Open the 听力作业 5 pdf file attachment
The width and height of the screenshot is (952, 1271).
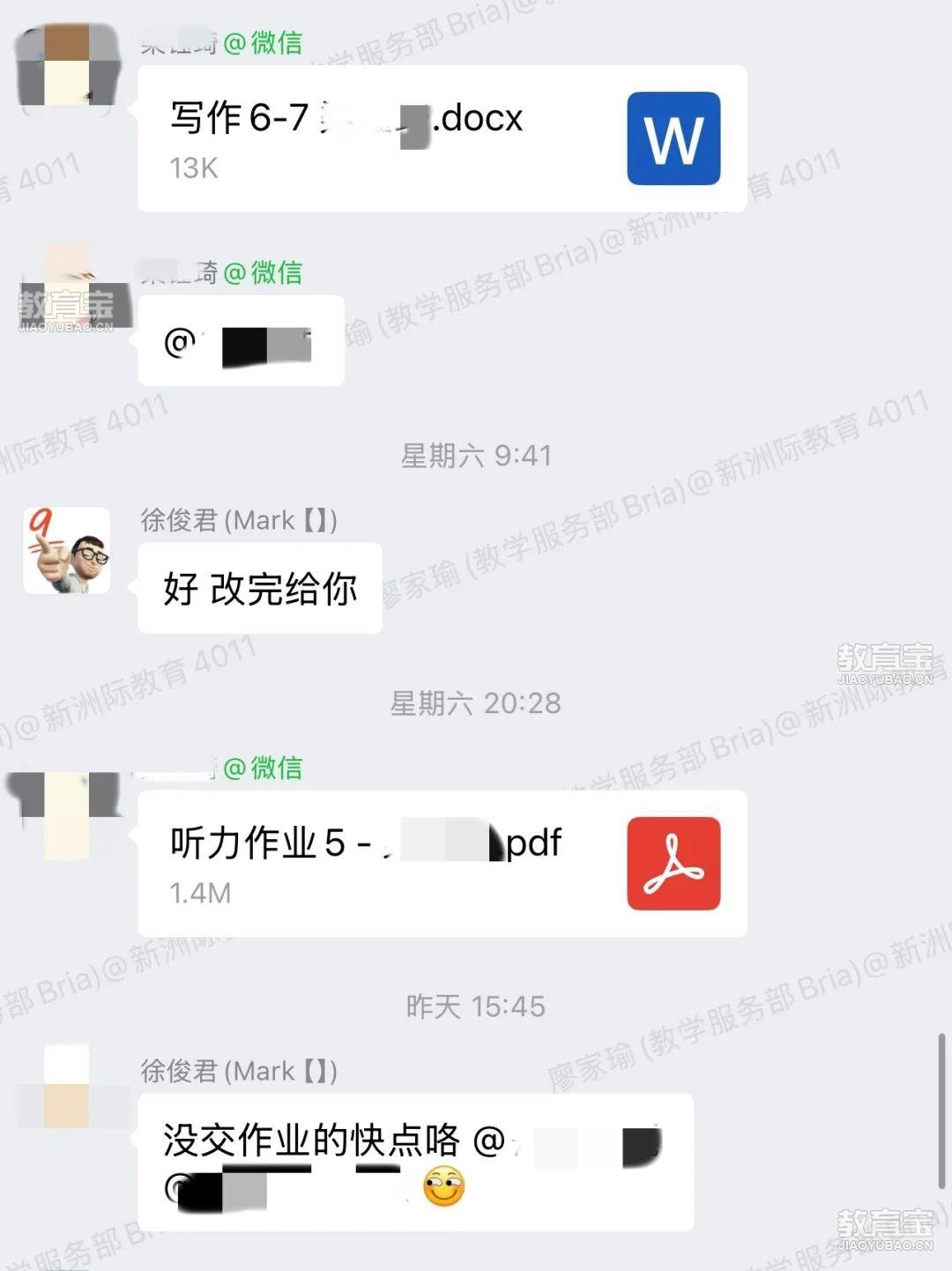click(441, 863)
